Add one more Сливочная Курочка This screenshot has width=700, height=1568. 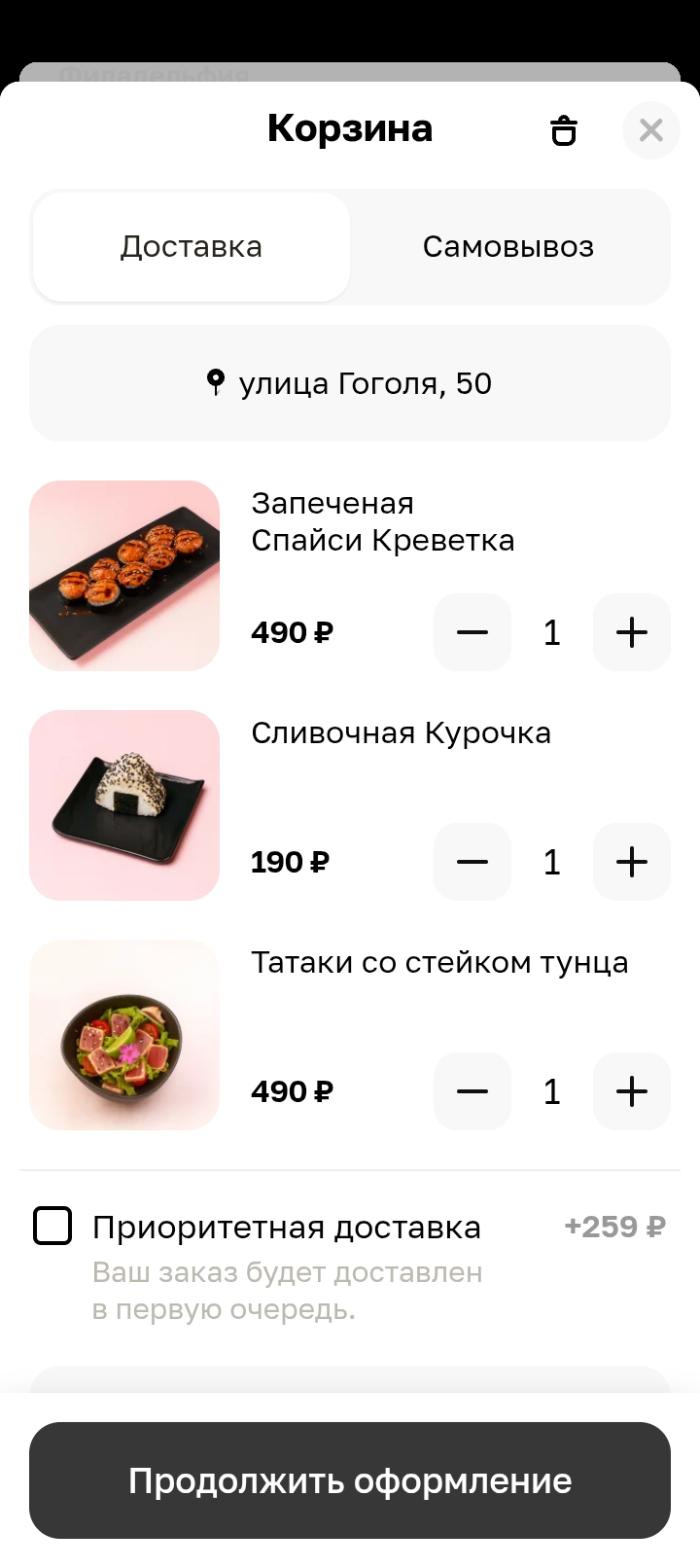(x=632, y=862)
